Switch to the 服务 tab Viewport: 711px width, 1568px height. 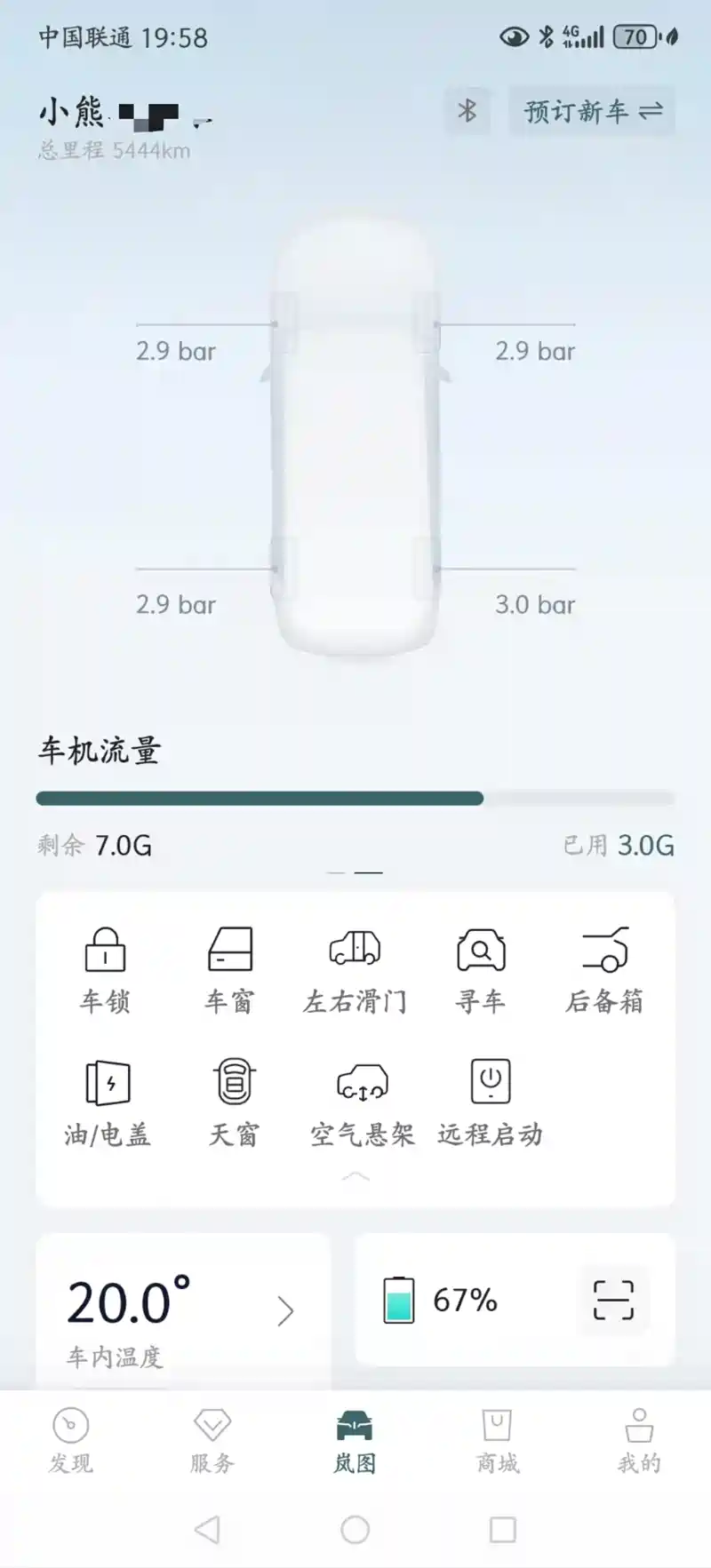tap(212, 1441)
